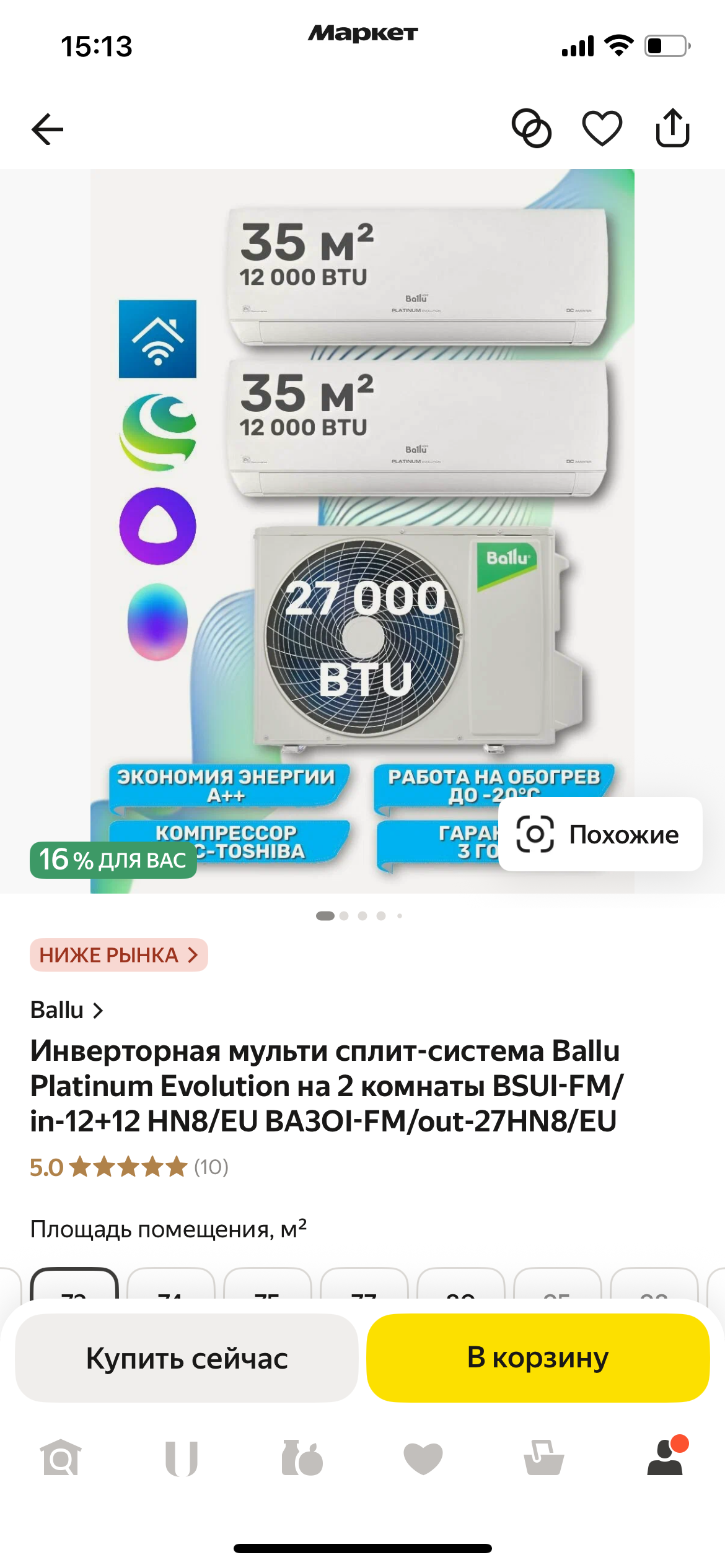Open the product reviews rating 5.0
The image size is (725, 1568).
point(129,1167)
